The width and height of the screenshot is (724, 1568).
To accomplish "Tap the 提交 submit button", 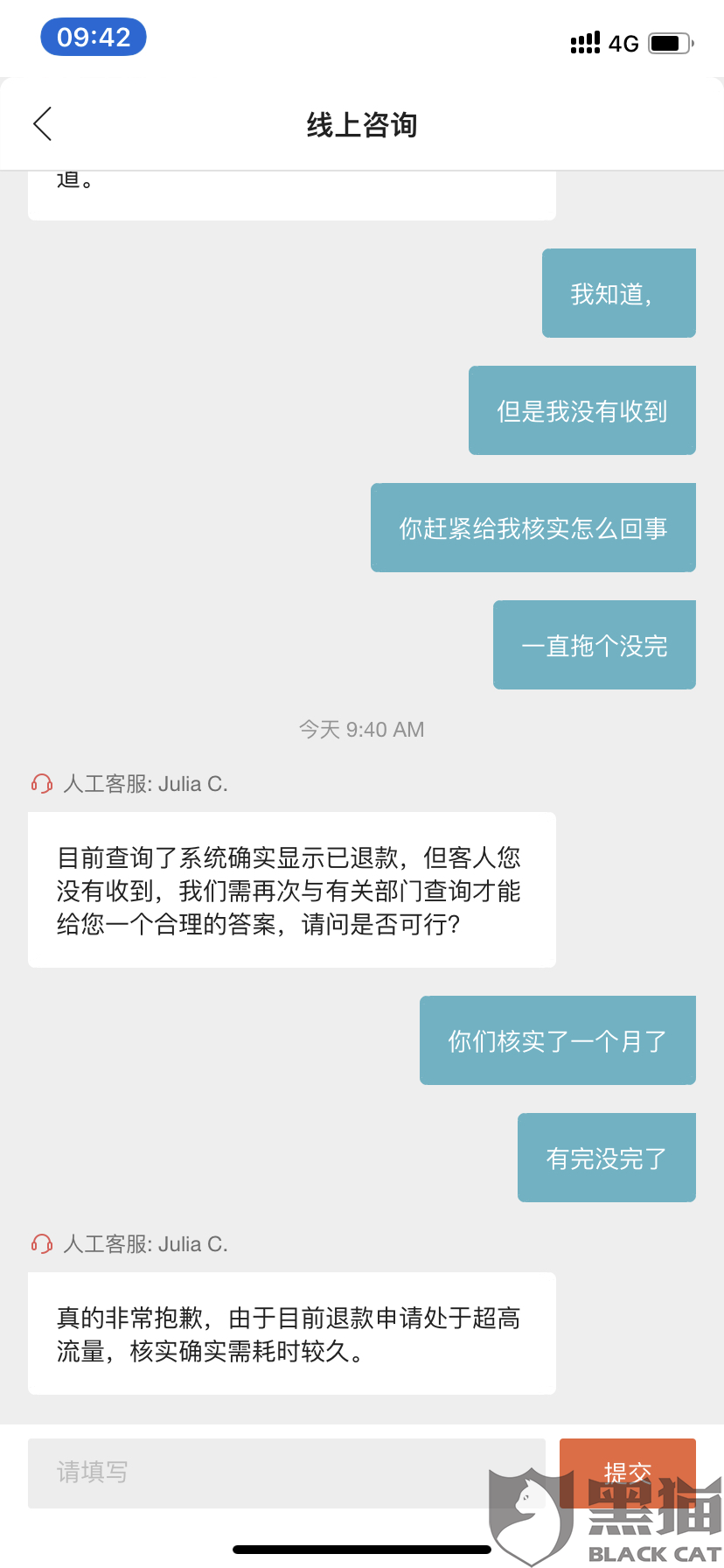I will 628,1471.
